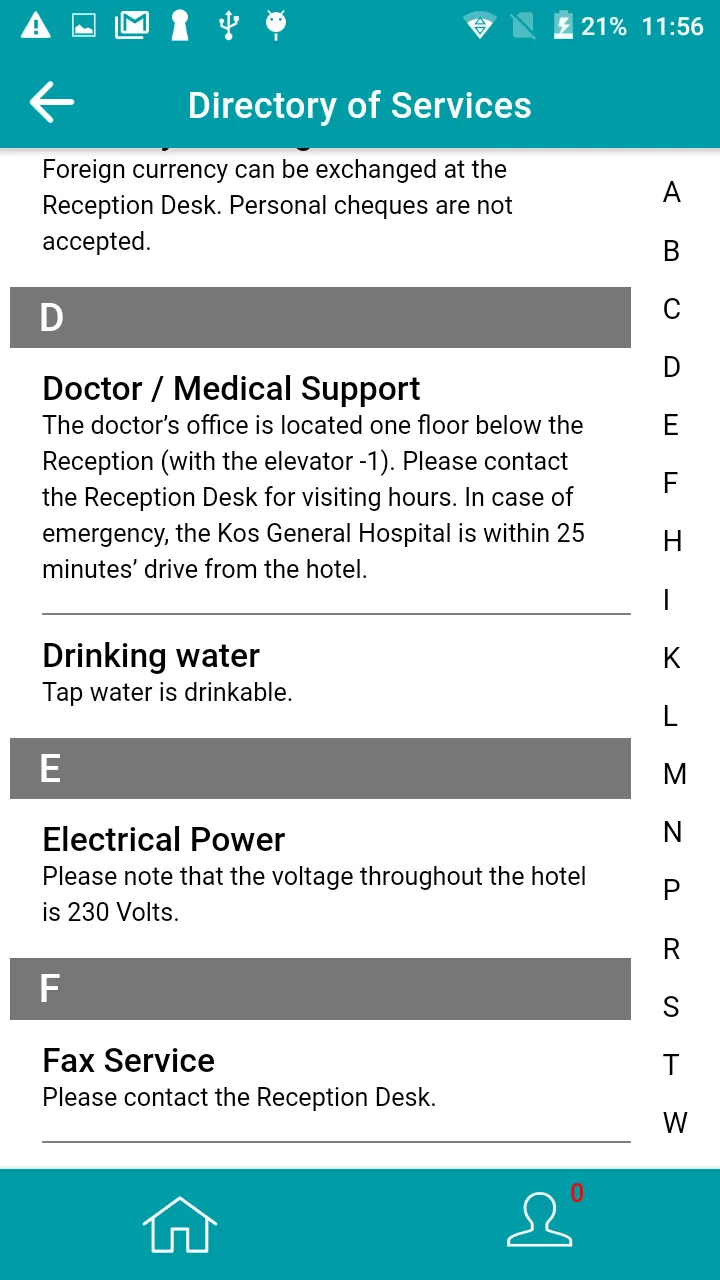Viewport: 720px width, 1280px height.
Task: Go back using the arrow icon
Action: [52, 102]
